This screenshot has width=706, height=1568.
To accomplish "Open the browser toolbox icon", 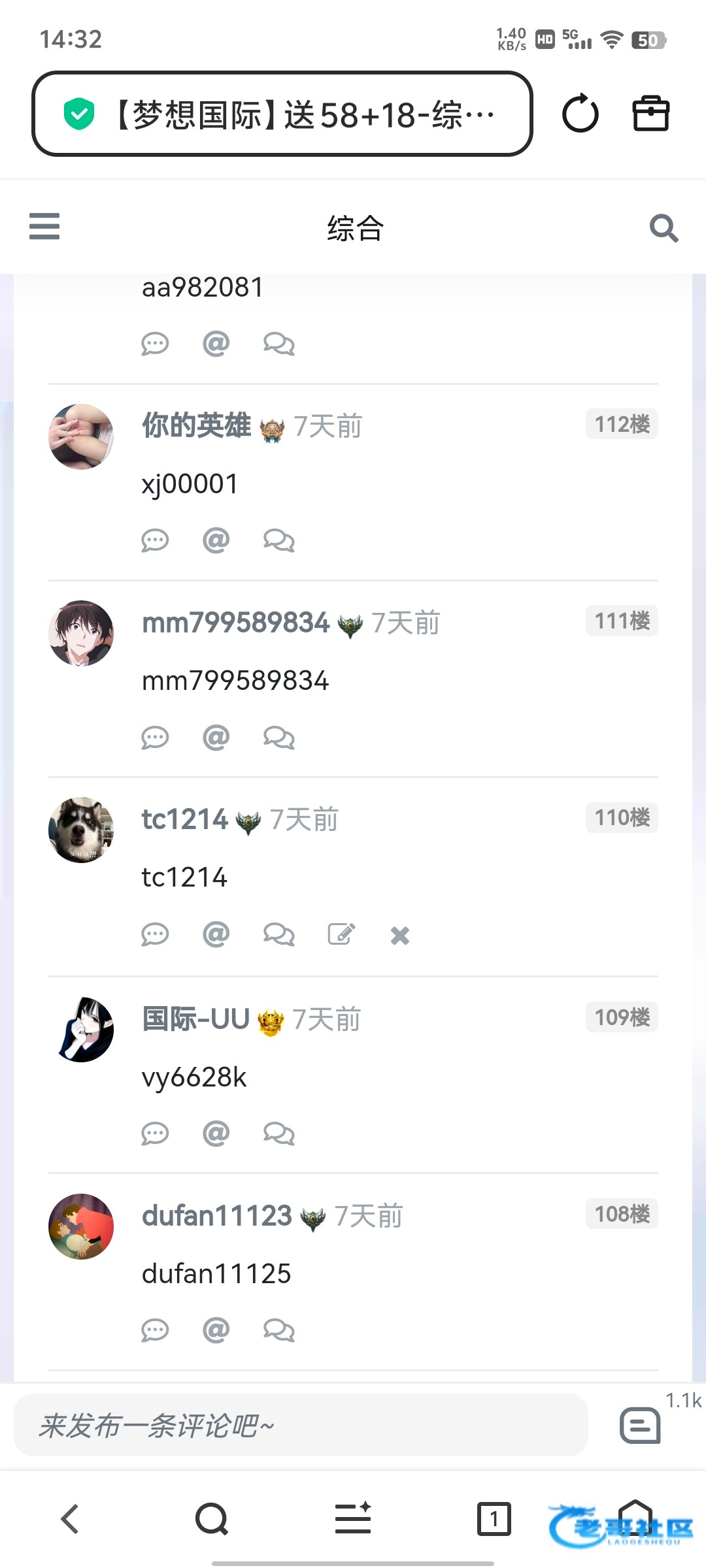I will (651, 114).
